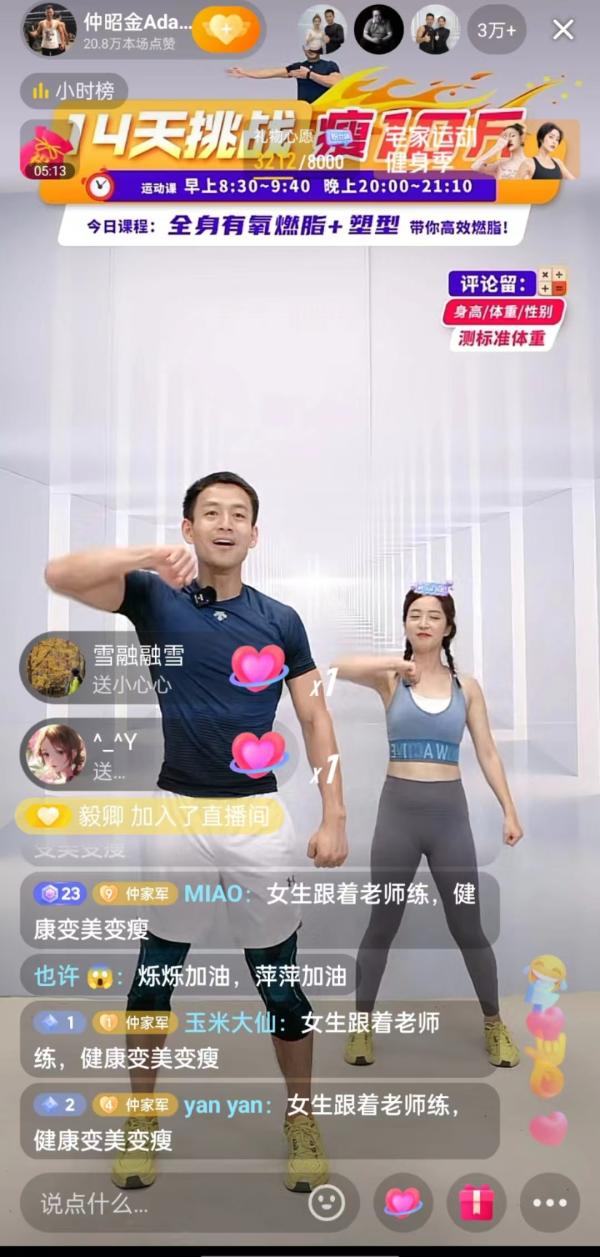This screenshot has height=1257, width=600.
Task: Follow the streamer with the heart plus button
Action: [225, 29]
